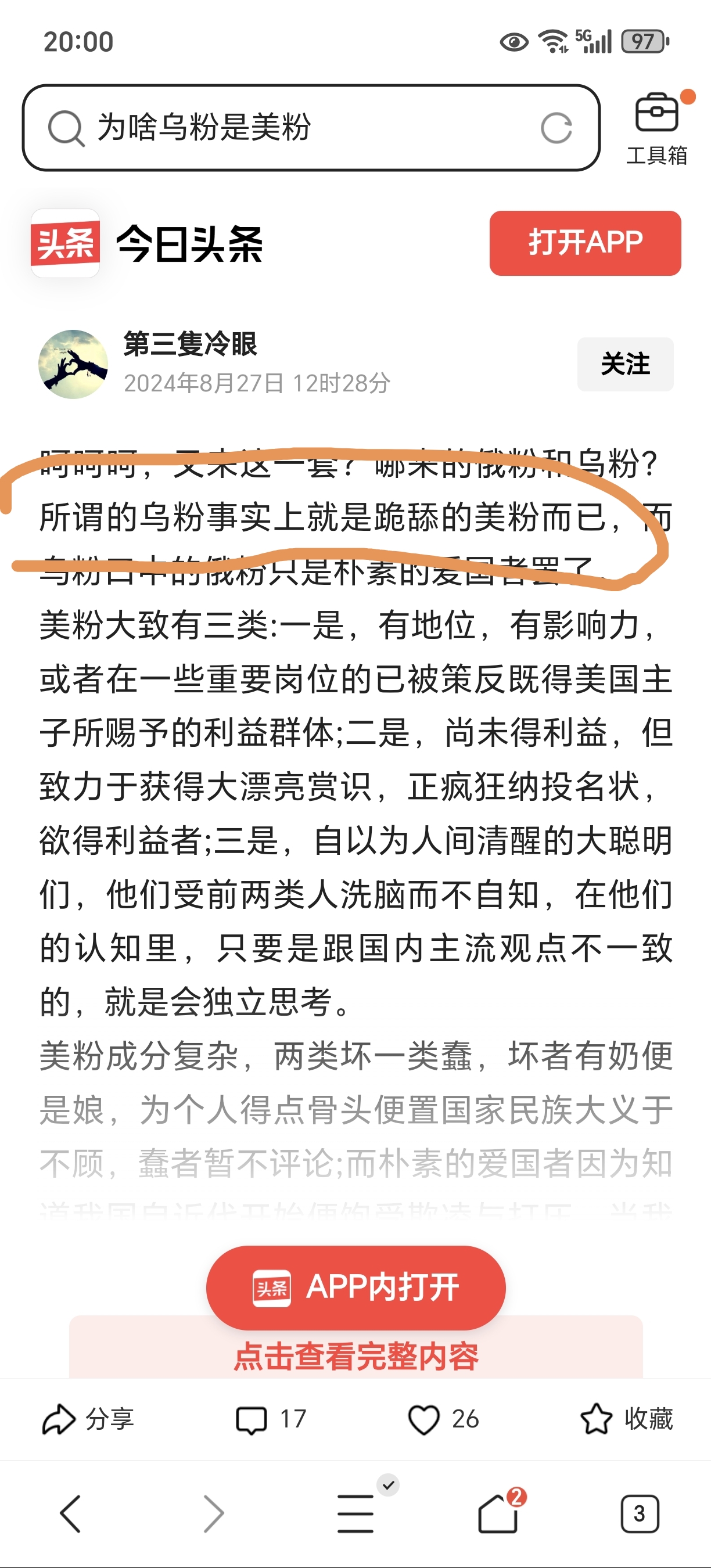Tap APP内打开 to open in app

tap(356, 1288)
